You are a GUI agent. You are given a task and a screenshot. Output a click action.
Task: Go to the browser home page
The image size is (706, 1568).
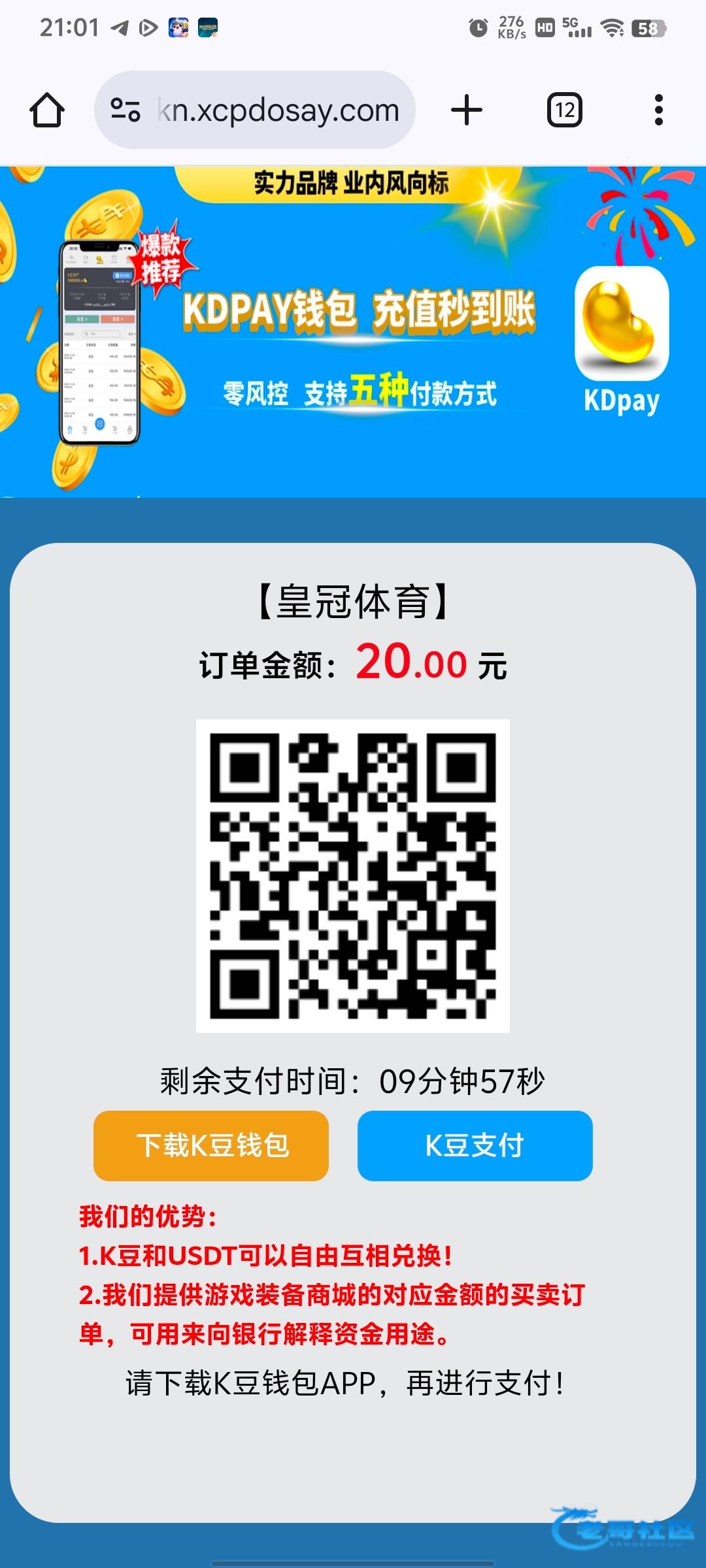click(47, 110)
